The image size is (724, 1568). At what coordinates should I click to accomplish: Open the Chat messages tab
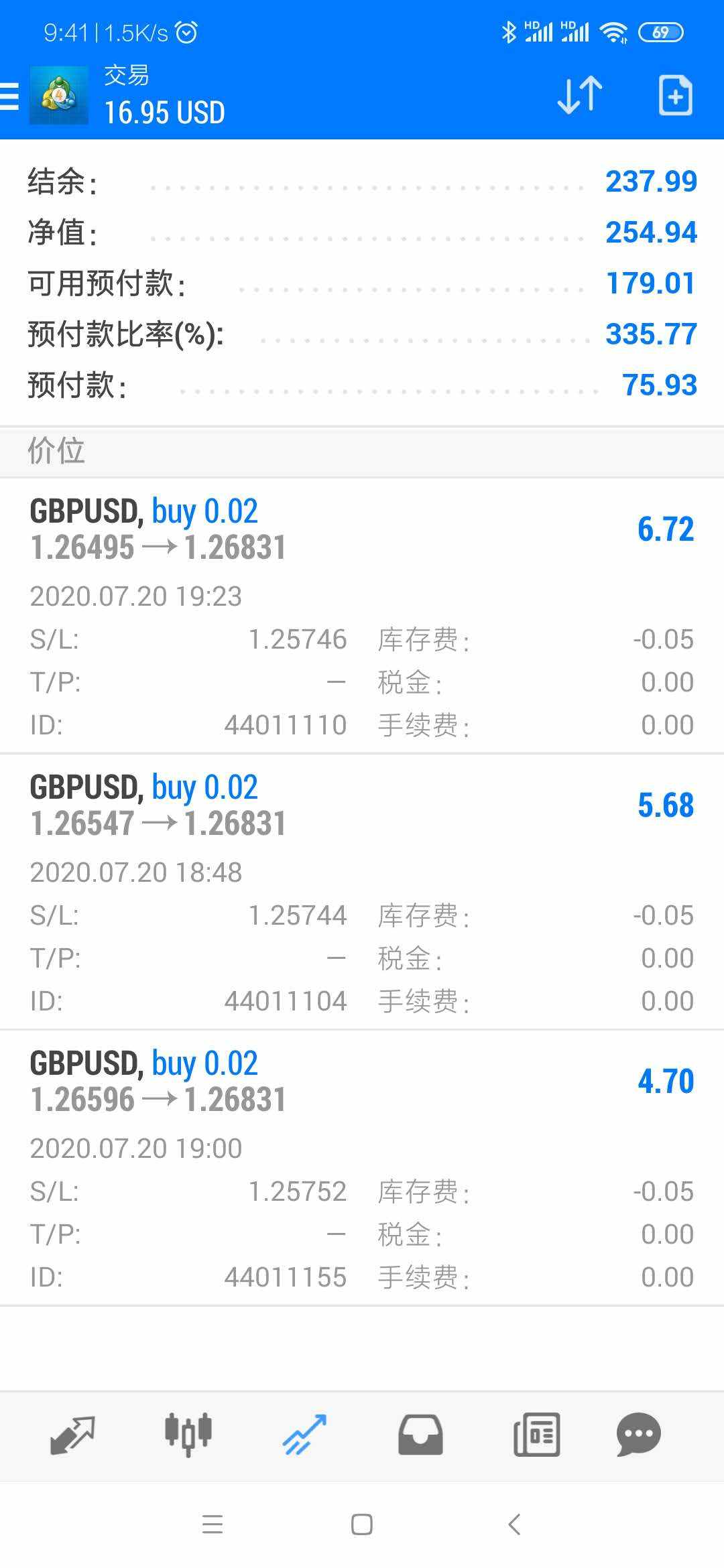click(638, 1434)
